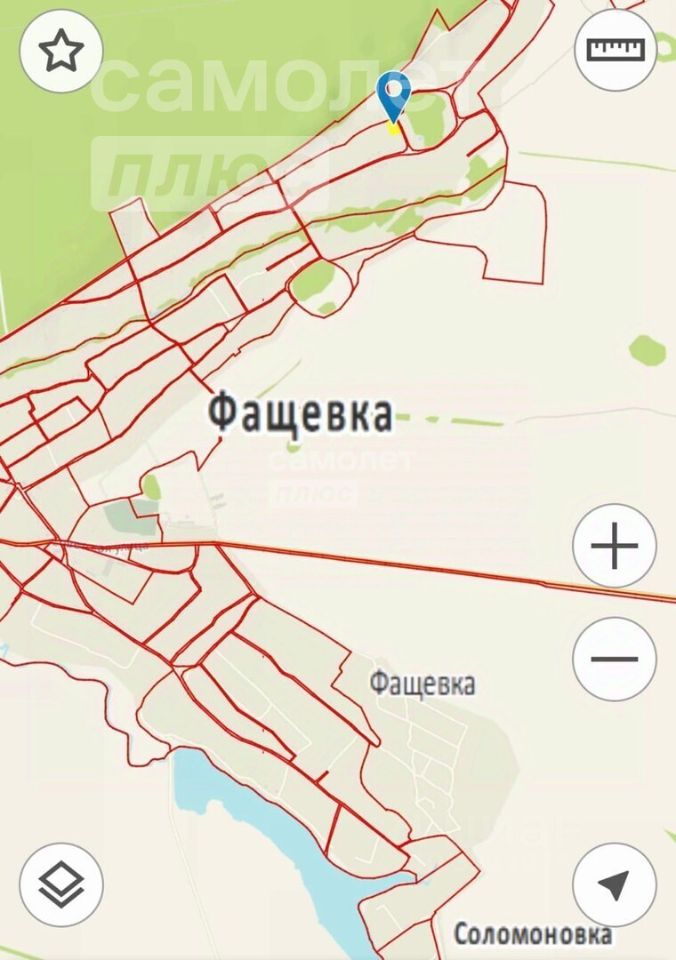Zoom in with the plus button

point(614,547)
